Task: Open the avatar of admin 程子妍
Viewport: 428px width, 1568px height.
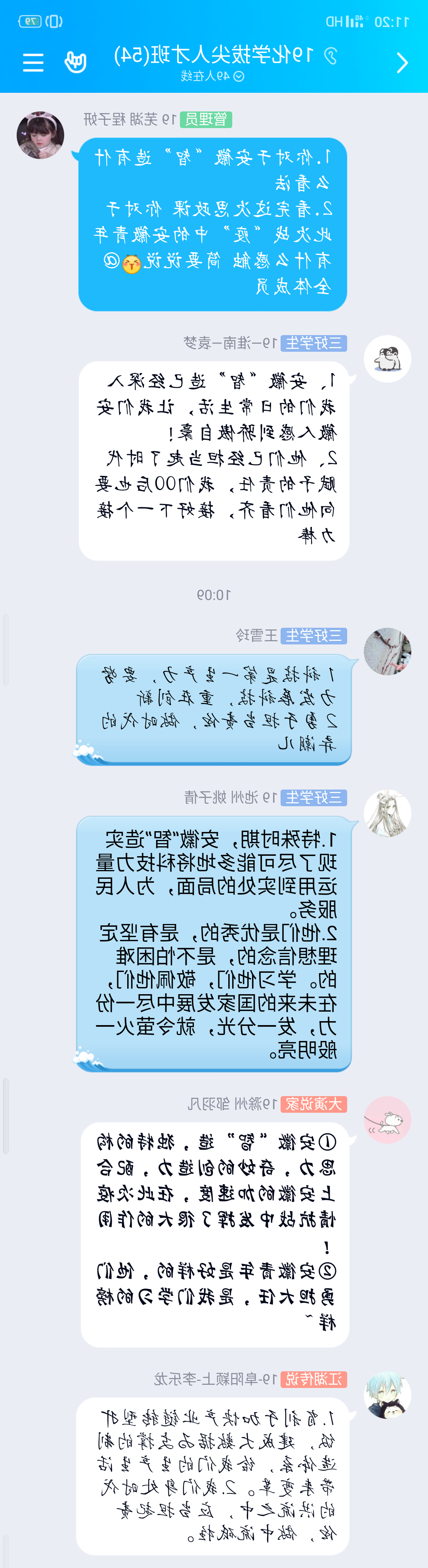Action: point(40,135)
